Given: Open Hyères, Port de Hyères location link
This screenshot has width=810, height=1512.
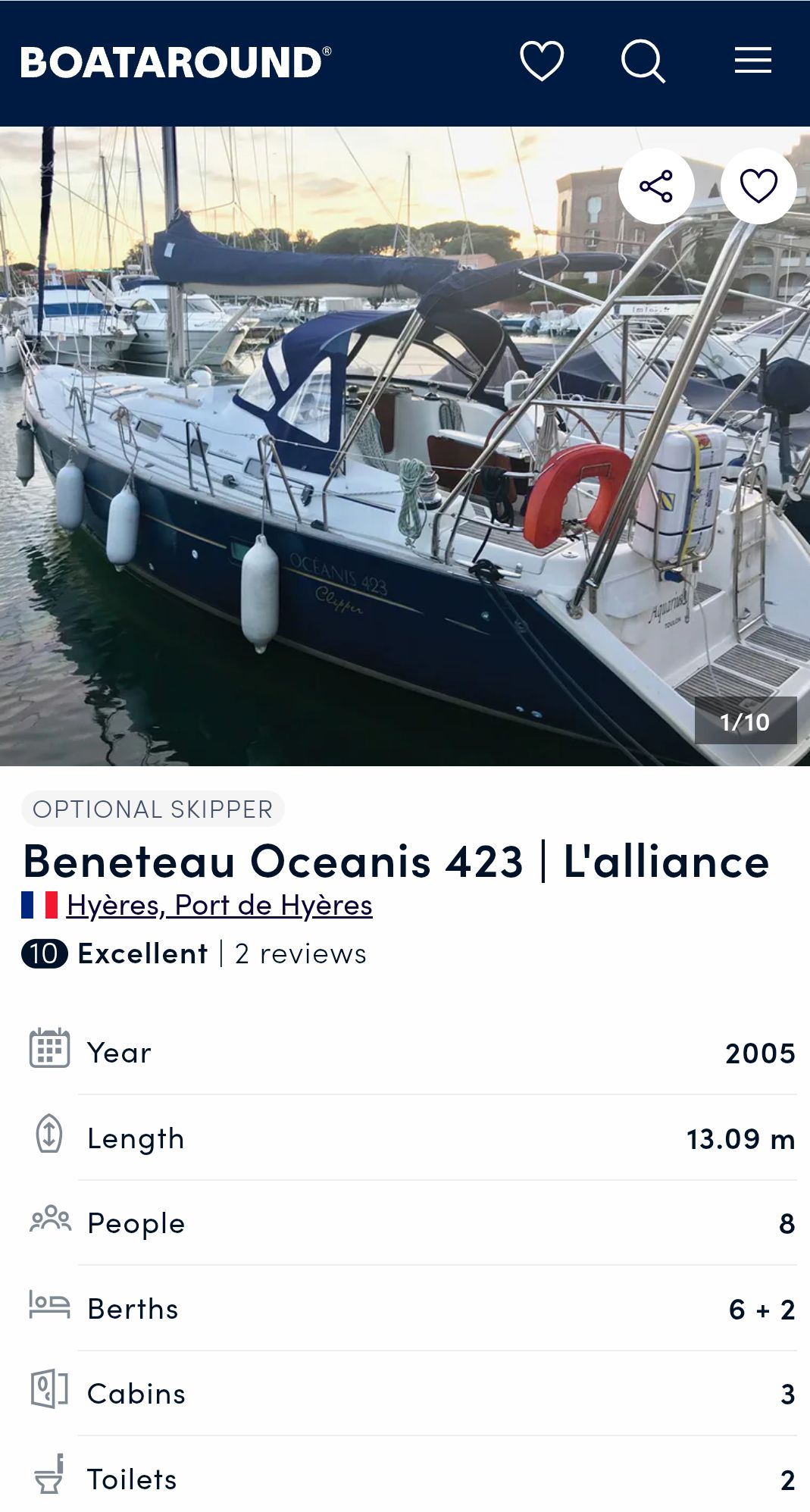Looking at the screenshot, I should pyautogui.click(x=219, y=905).
